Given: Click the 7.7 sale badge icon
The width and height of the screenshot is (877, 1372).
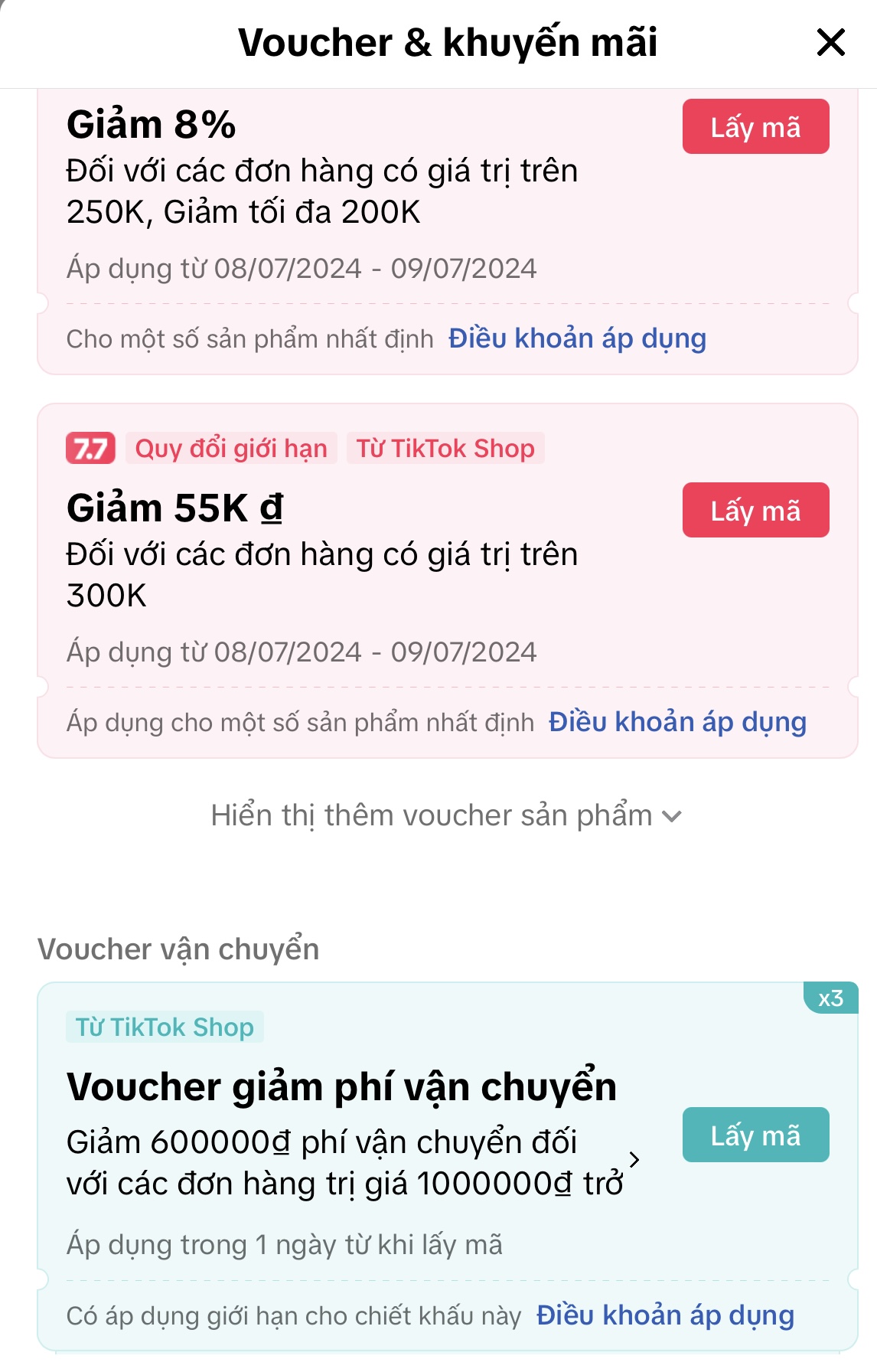Looking at the screenshot, I should [90, 449].
